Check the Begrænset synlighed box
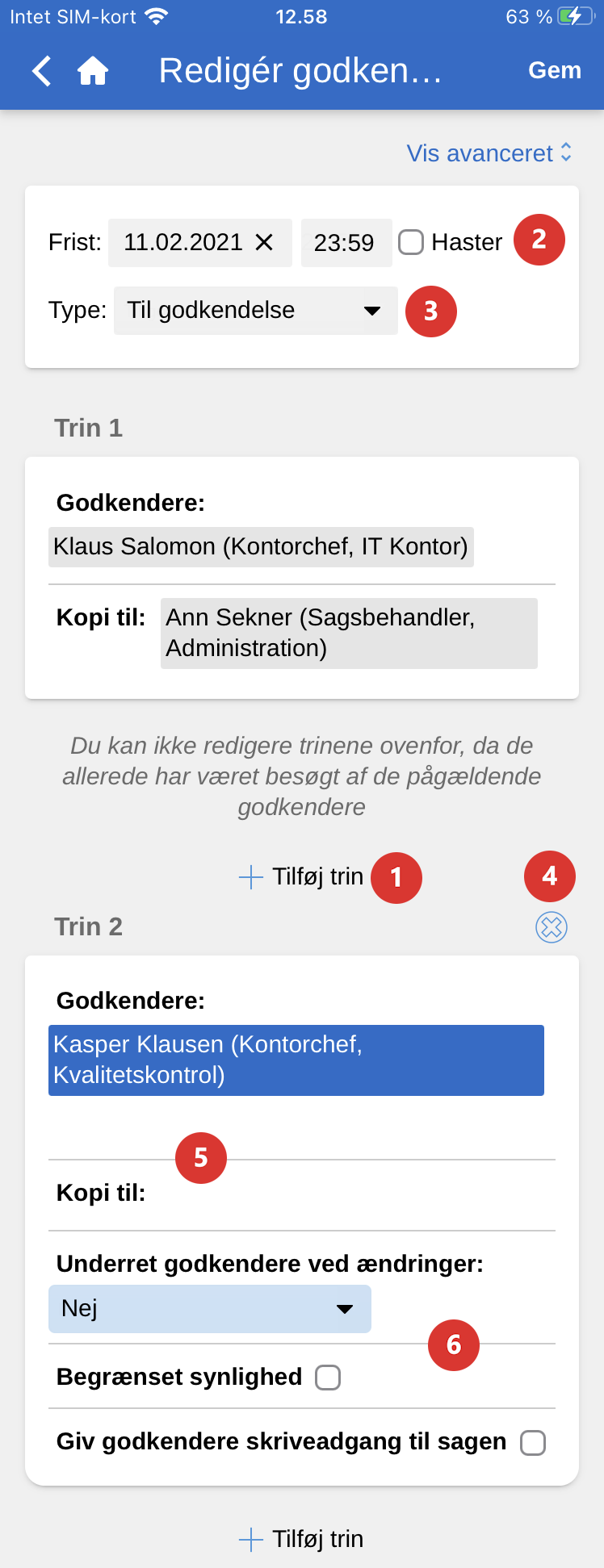This screenshot has height=1568, width=604. click(x=328, y=1378)
